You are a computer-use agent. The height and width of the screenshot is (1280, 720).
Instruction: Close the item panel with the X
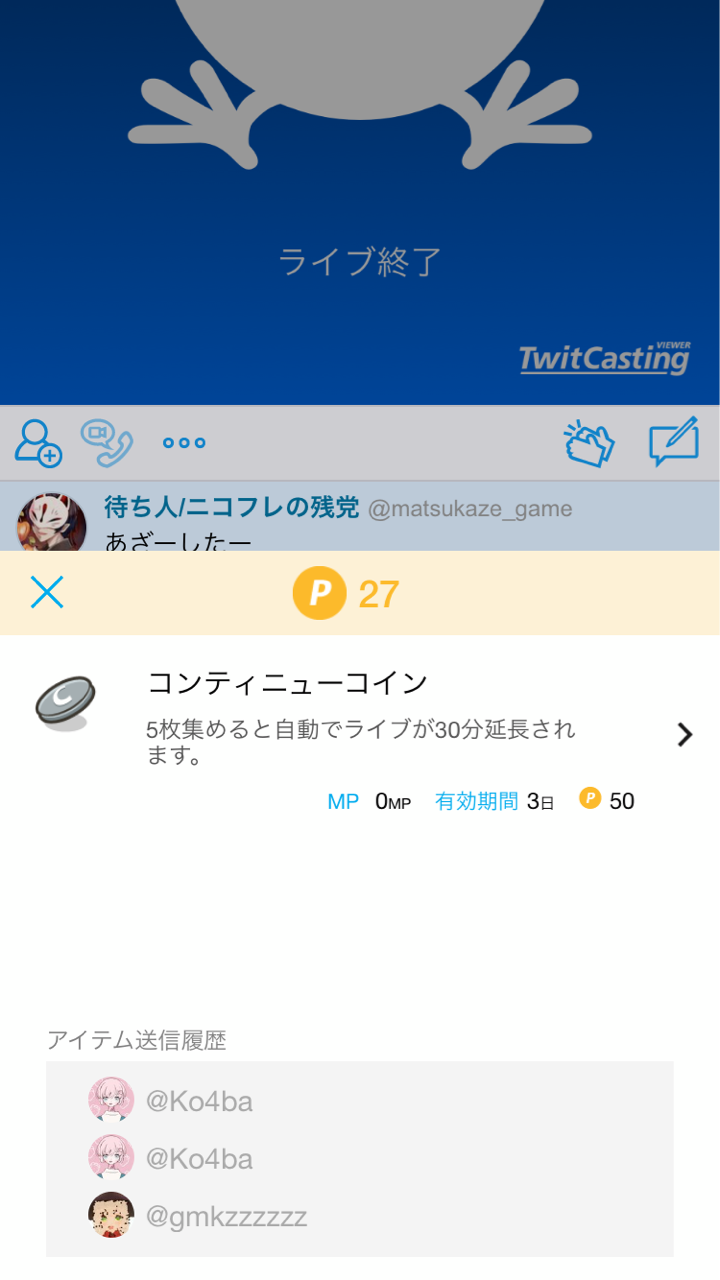[x=47, y=593]
